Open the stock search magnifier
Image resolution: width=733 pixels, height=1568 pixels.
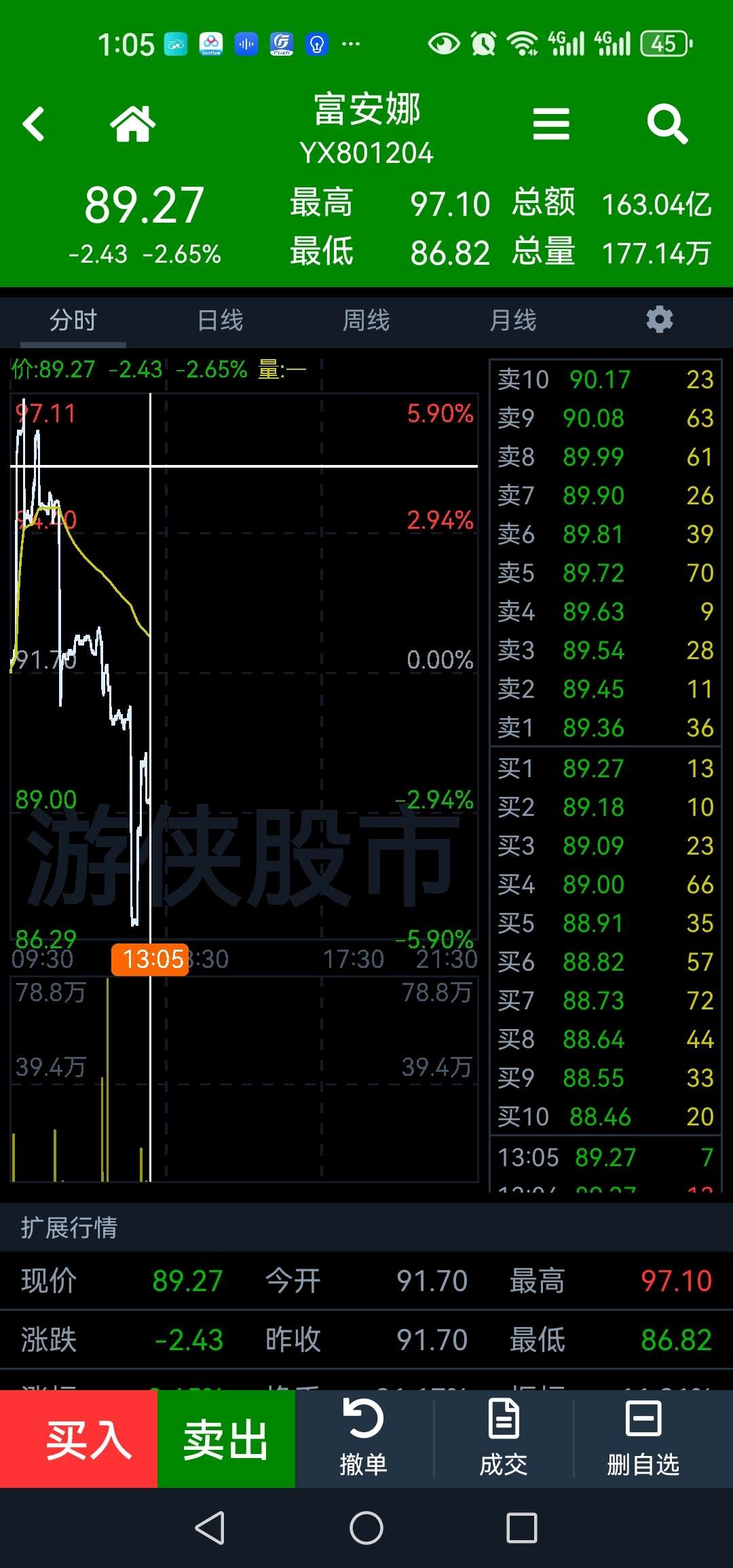(x=667, y=124)
